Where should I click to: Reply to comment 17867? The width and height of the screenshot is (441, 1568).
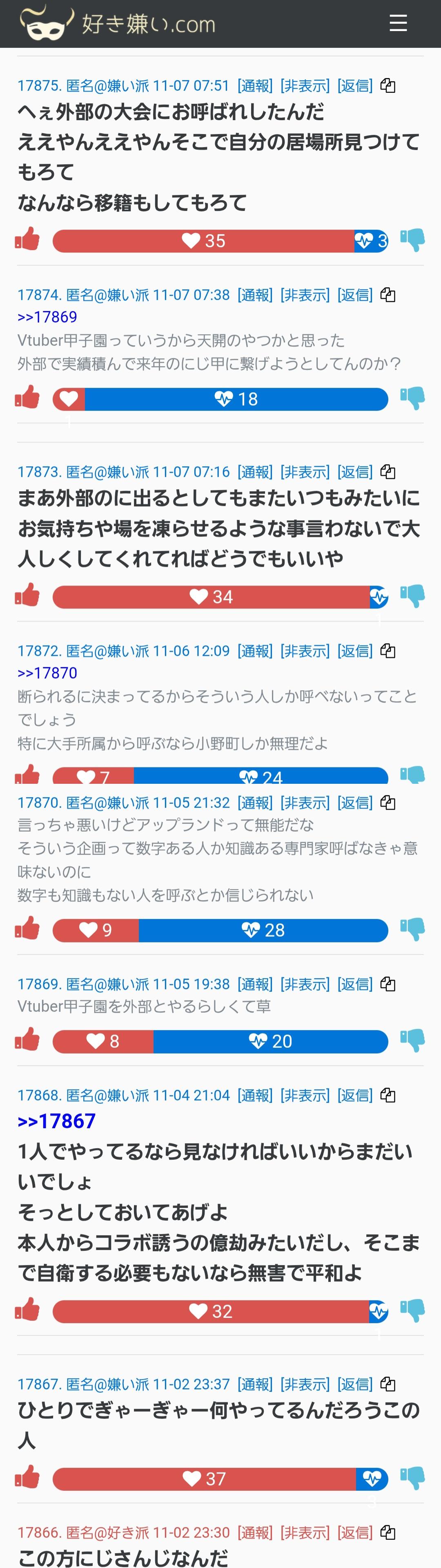[x=355, y=1384]
